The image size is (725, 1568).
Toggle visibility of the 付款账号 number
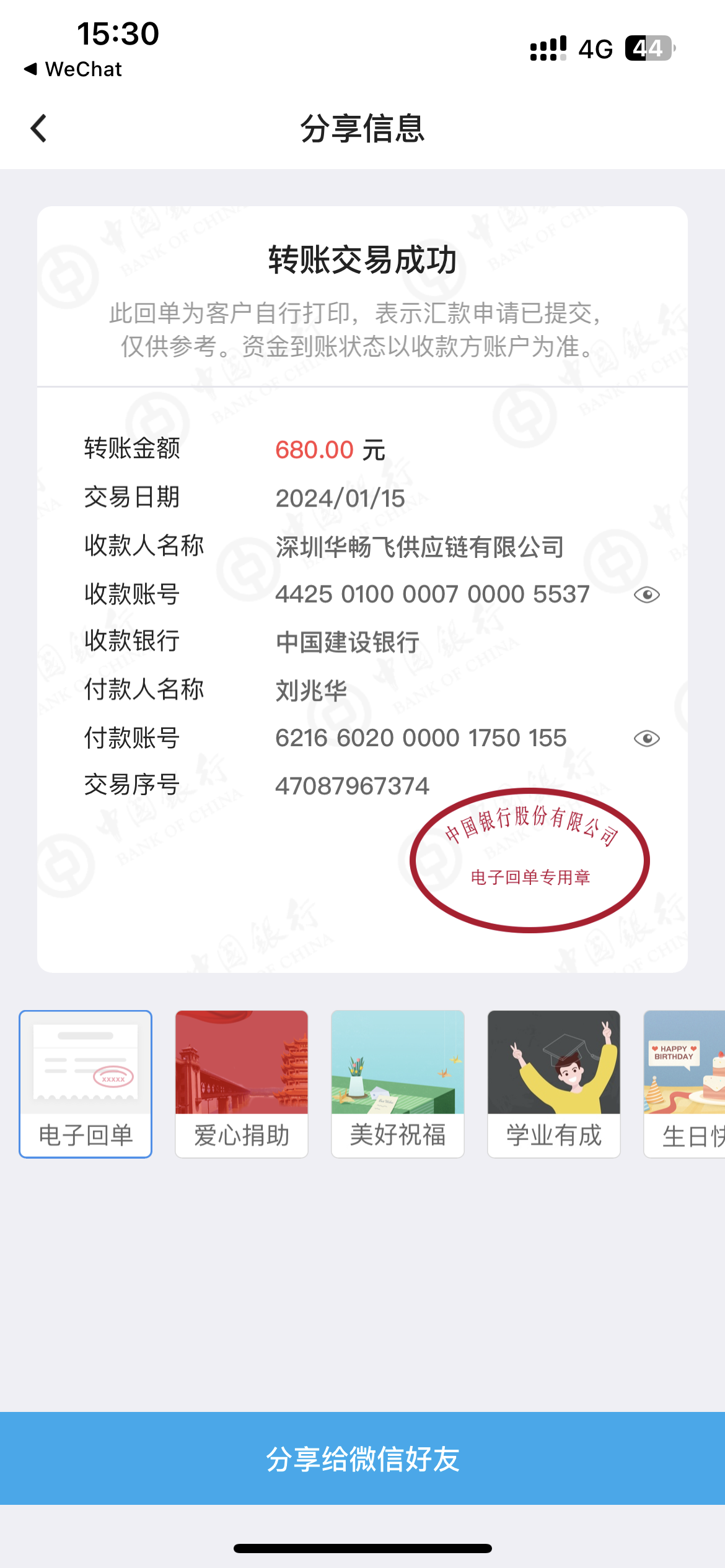tap(647, 739)
